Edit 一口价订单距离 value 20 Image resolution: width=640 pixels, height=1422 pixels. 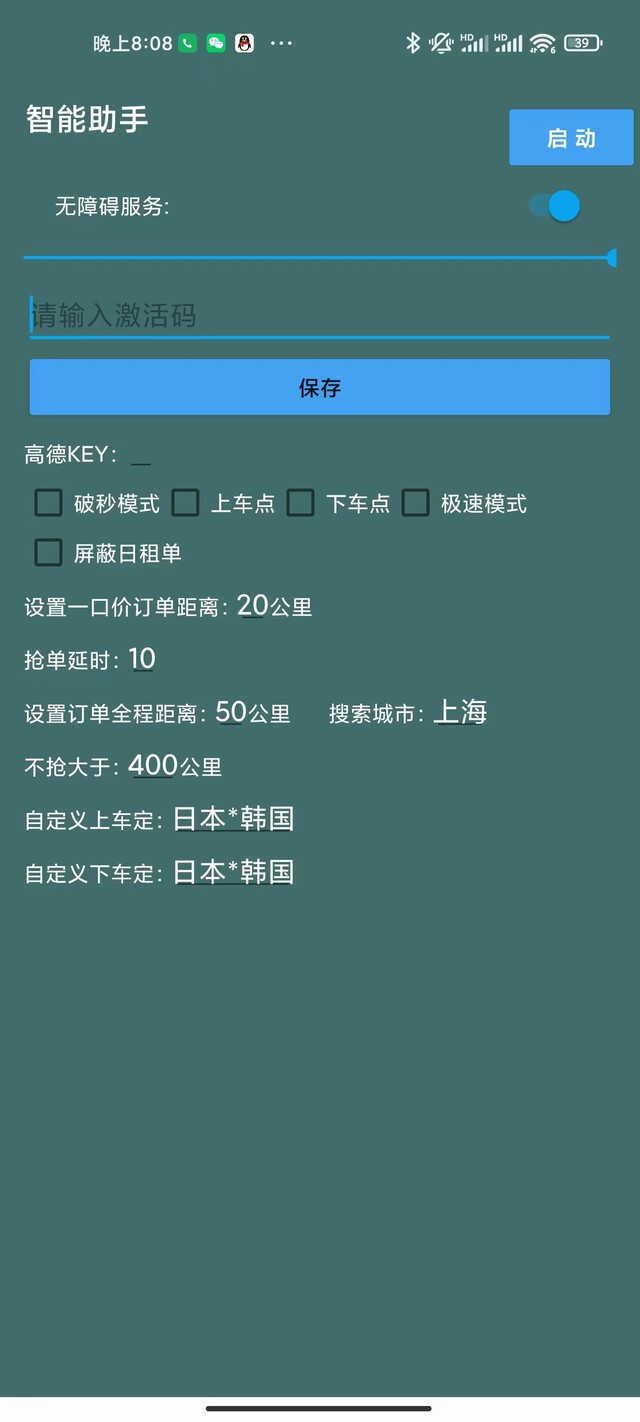pos(253,605)
